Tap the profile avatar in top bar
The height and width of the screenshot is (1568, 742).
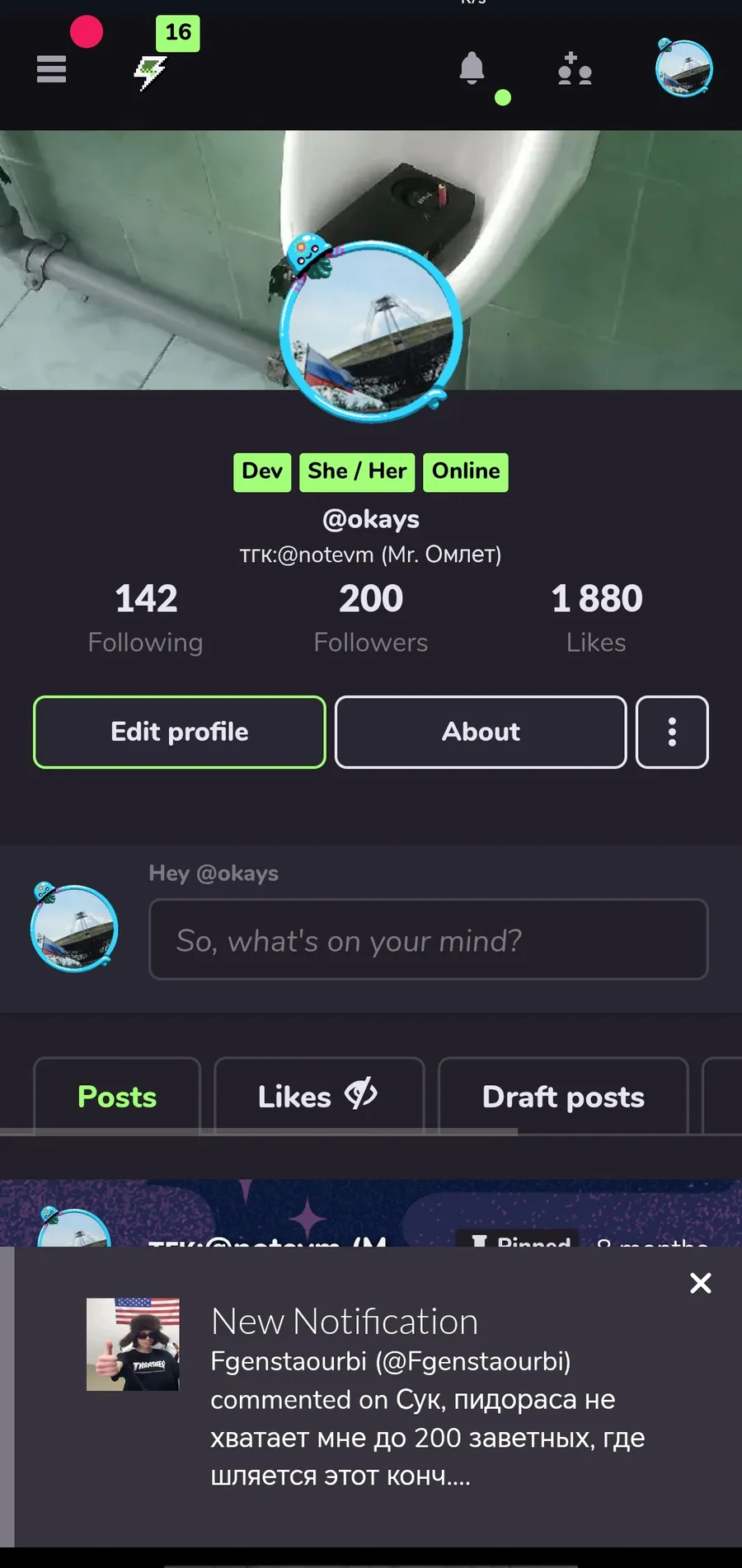pos(683,68)
